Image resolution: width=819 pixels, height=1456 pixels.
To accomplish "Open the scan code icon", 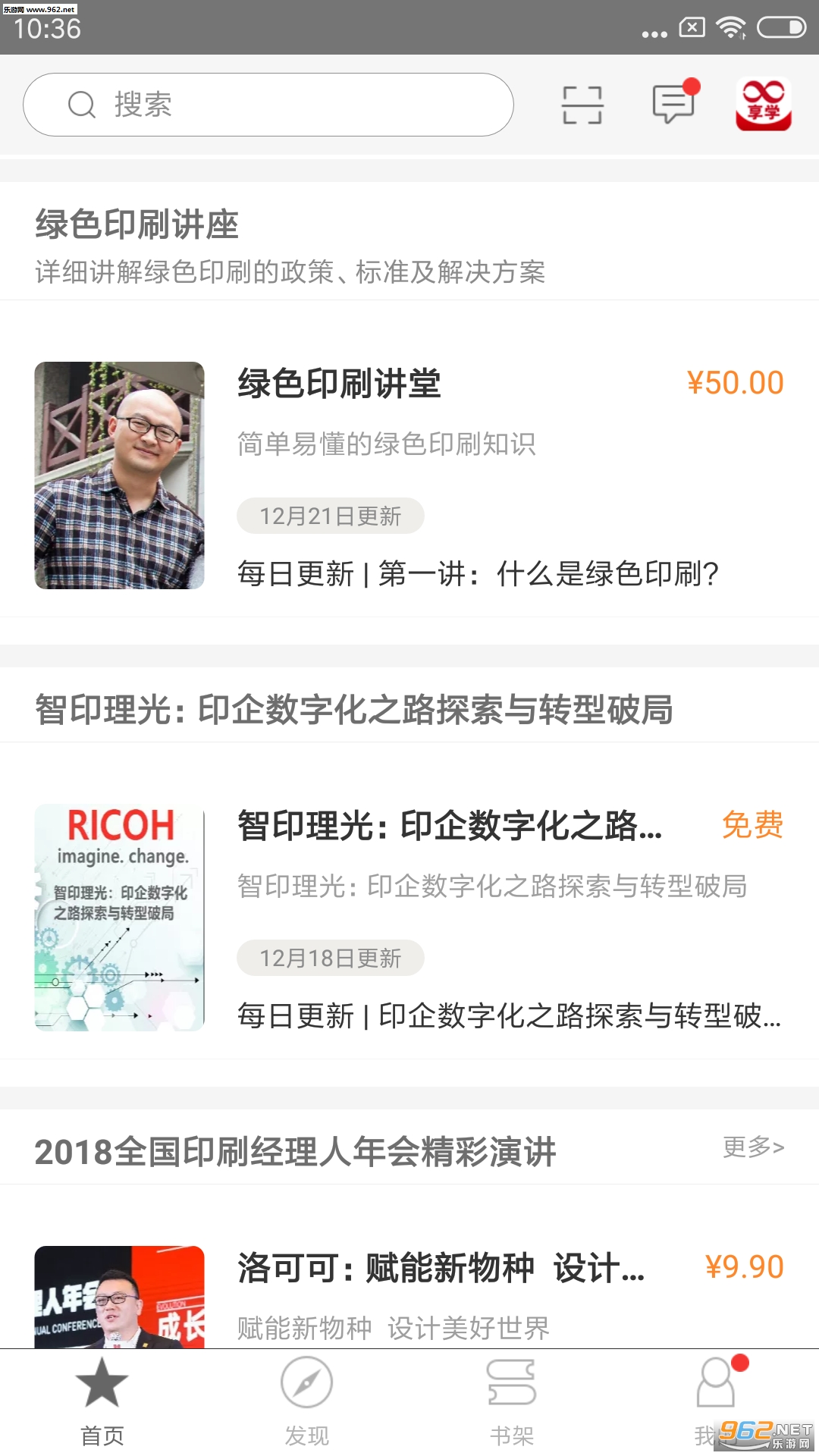I will (582, 105).
